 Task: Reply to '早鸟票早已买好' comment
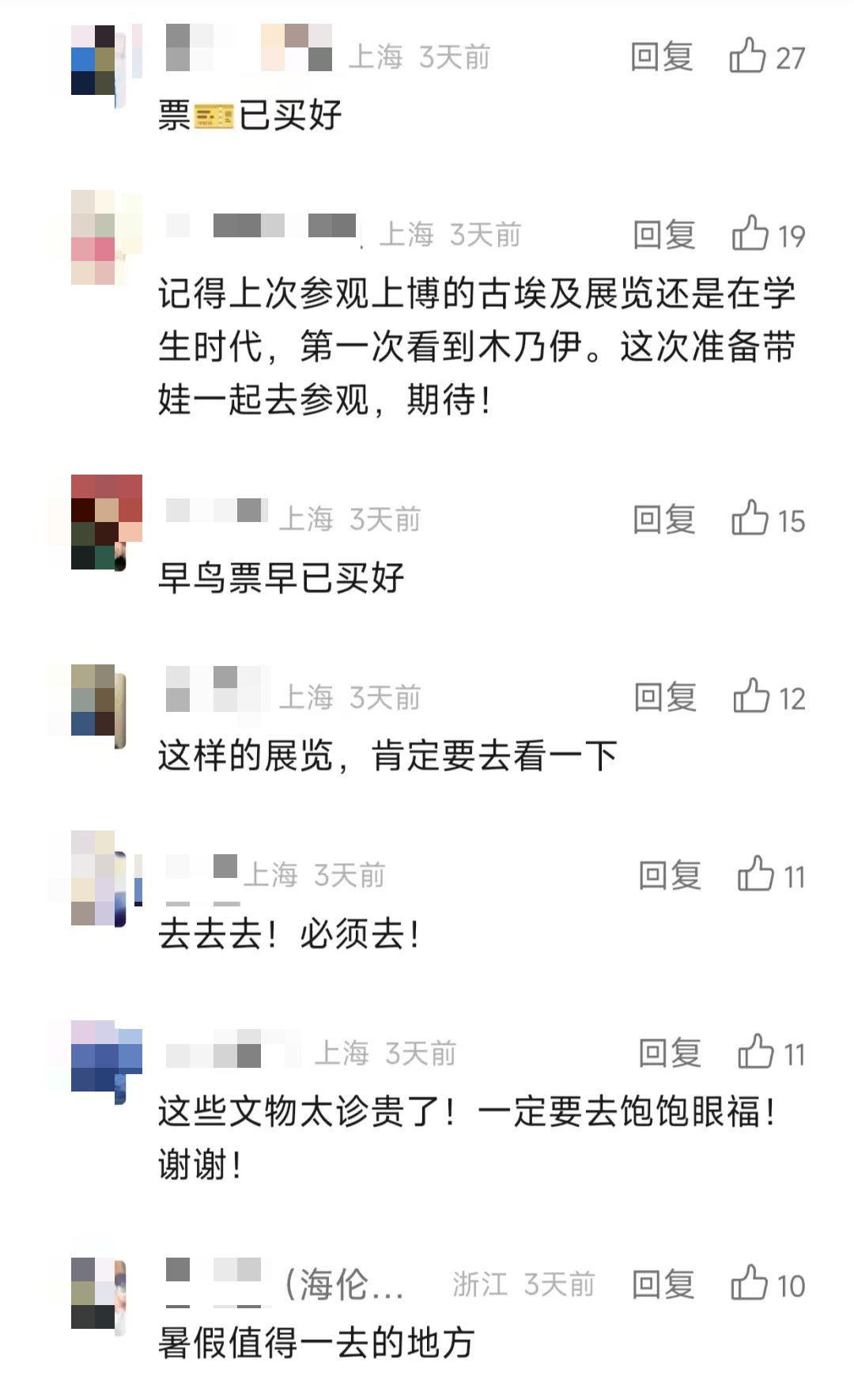click(x=663, y=520)
